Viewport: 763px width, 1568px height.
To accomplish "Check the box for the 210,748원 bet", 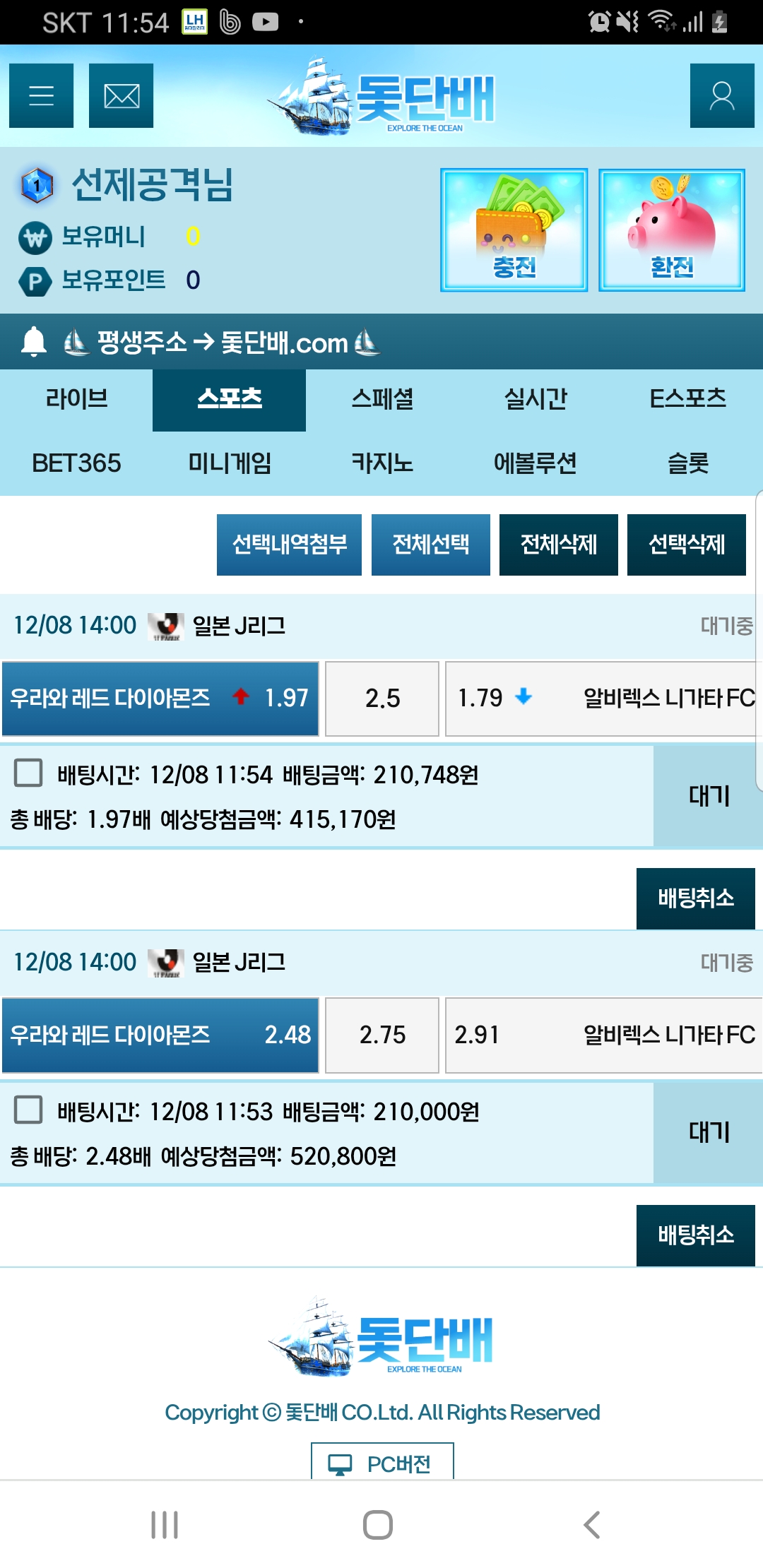I will click(x=28, y=773).
